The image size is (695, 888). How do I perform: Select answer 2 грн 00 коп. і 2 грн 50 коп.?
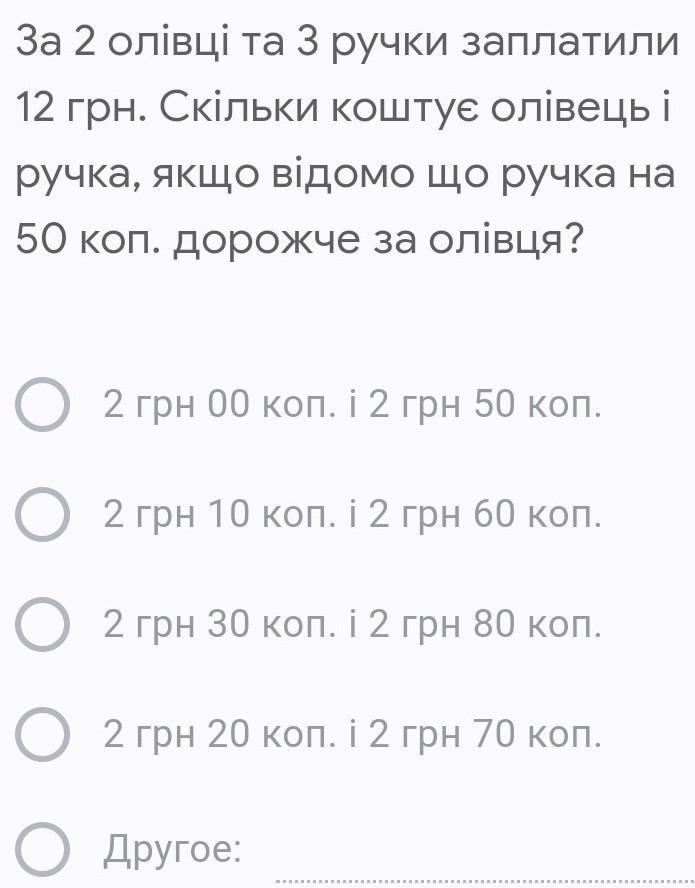[44, 405]
